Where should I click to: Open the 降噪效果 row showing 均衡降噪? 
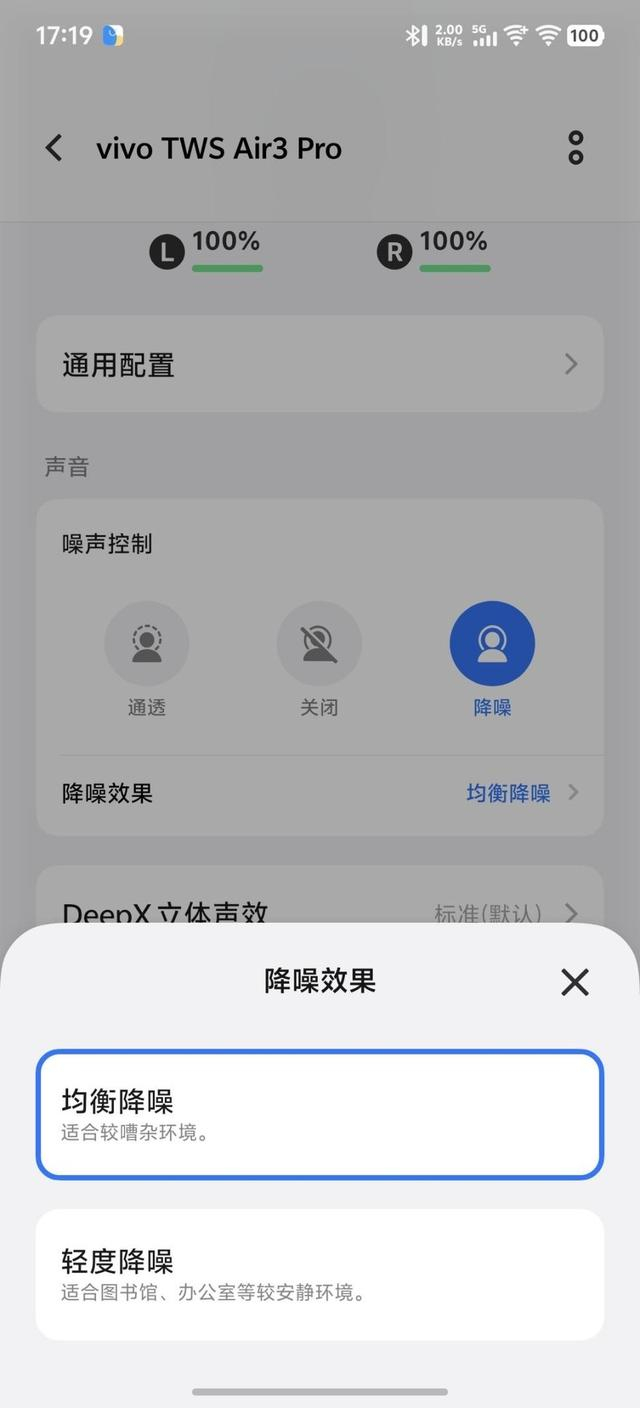[x=320, y=794]
